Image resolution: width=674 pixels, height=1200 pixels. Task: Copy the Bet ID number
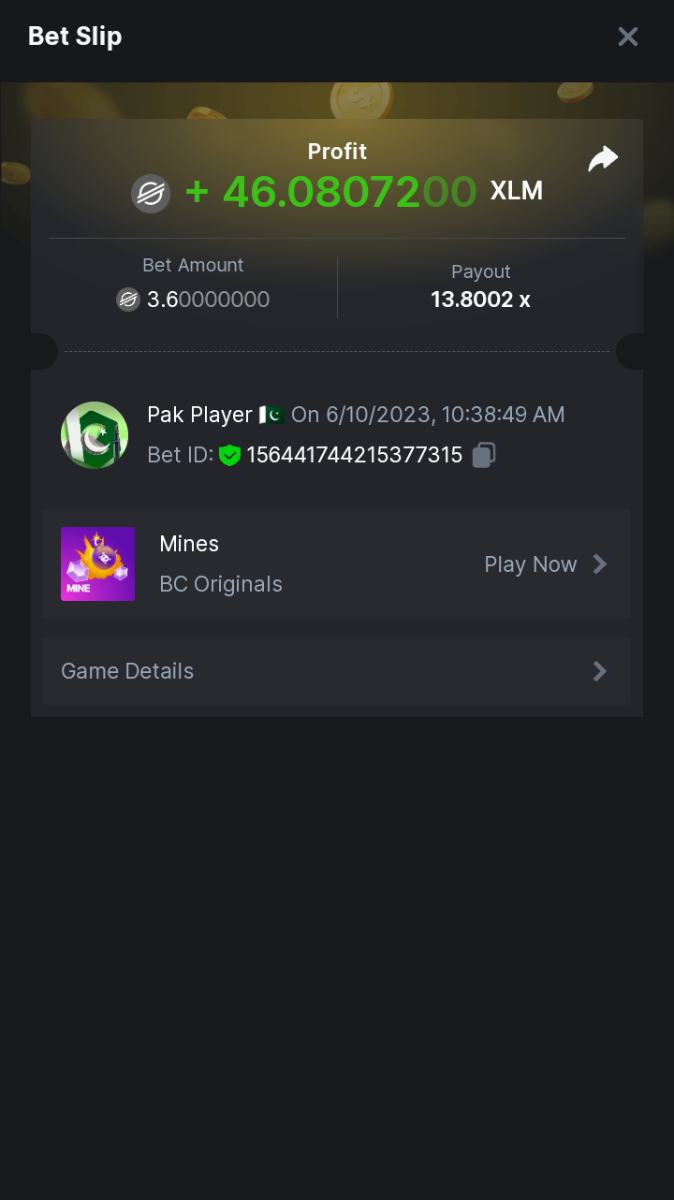(x=484, y=455)
